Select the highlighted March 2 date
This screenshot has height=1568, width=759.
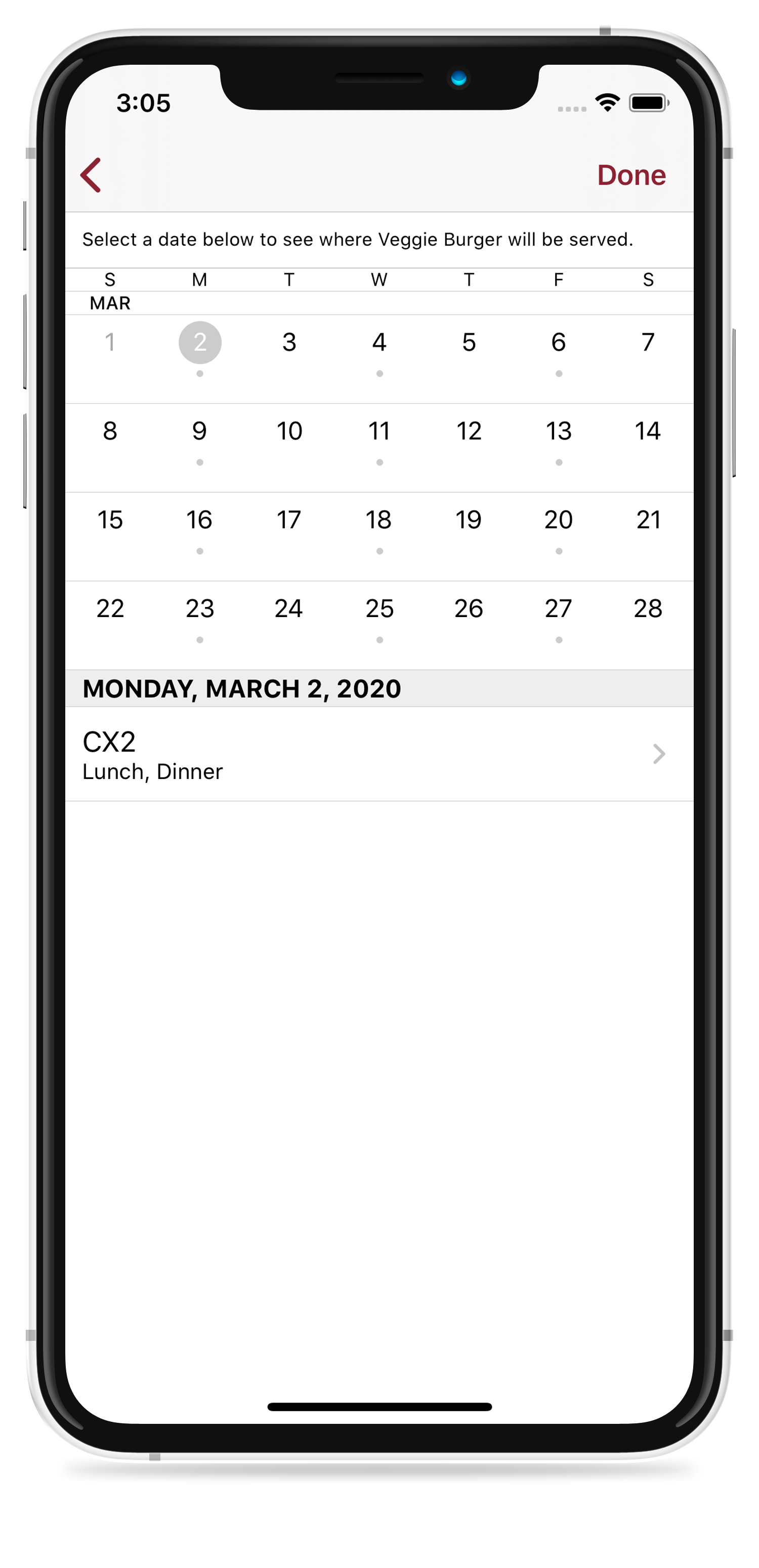click(x=199, y=343)
